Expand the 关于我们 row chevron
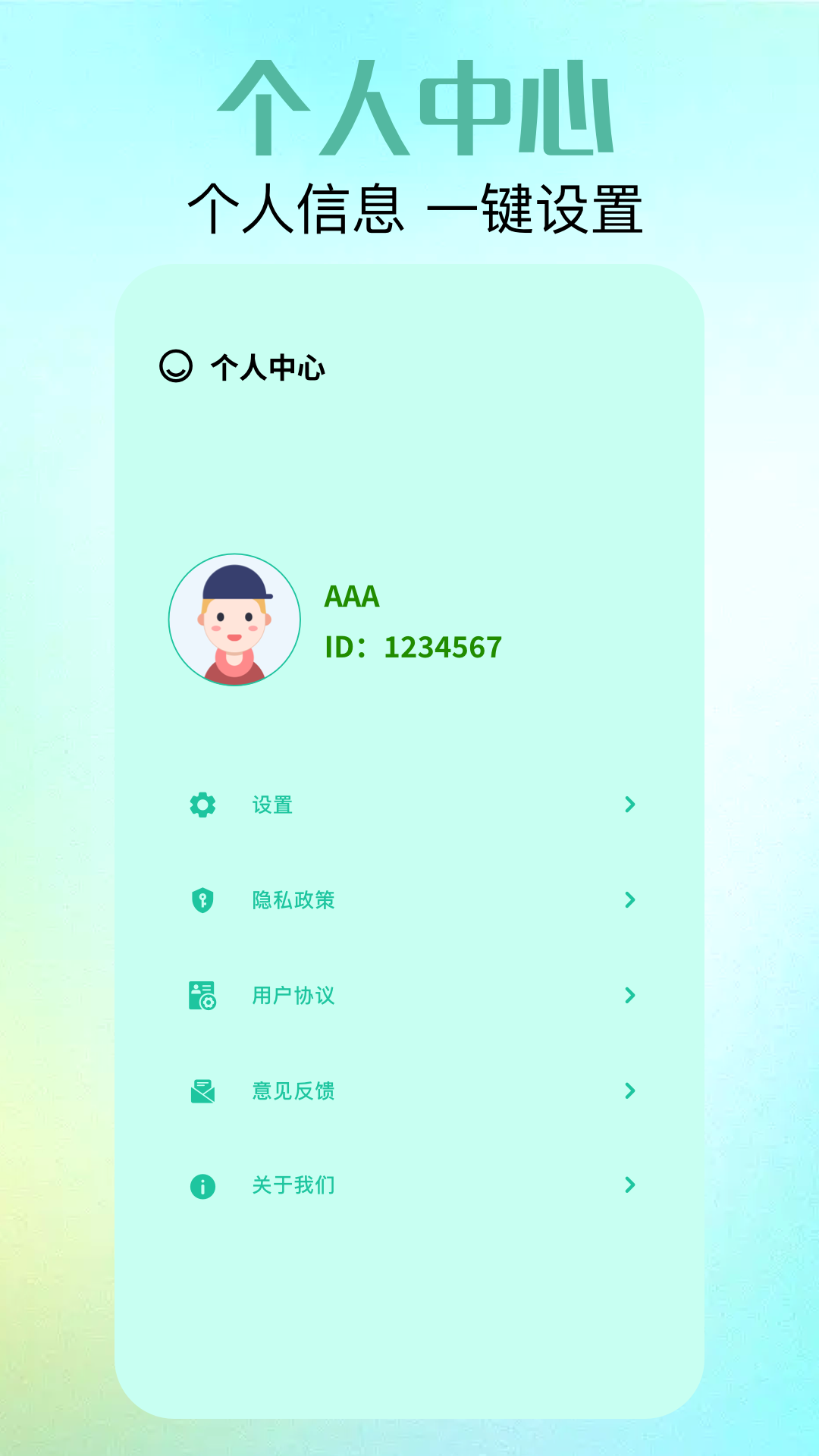 pyautogui.click(x=629, y=1185)
